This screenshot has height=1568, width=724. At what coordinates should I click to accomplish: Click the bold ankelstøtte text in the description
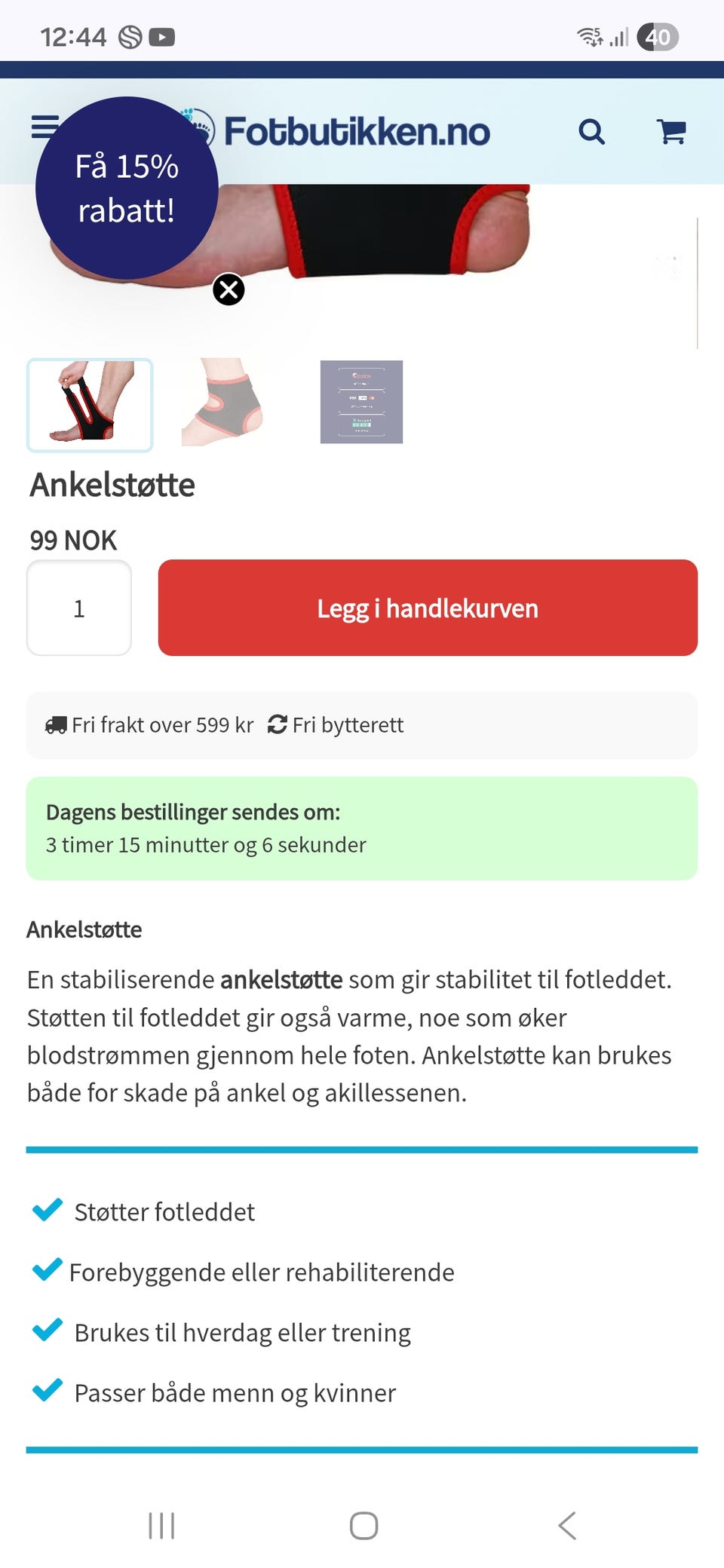[x=280, y=980]
